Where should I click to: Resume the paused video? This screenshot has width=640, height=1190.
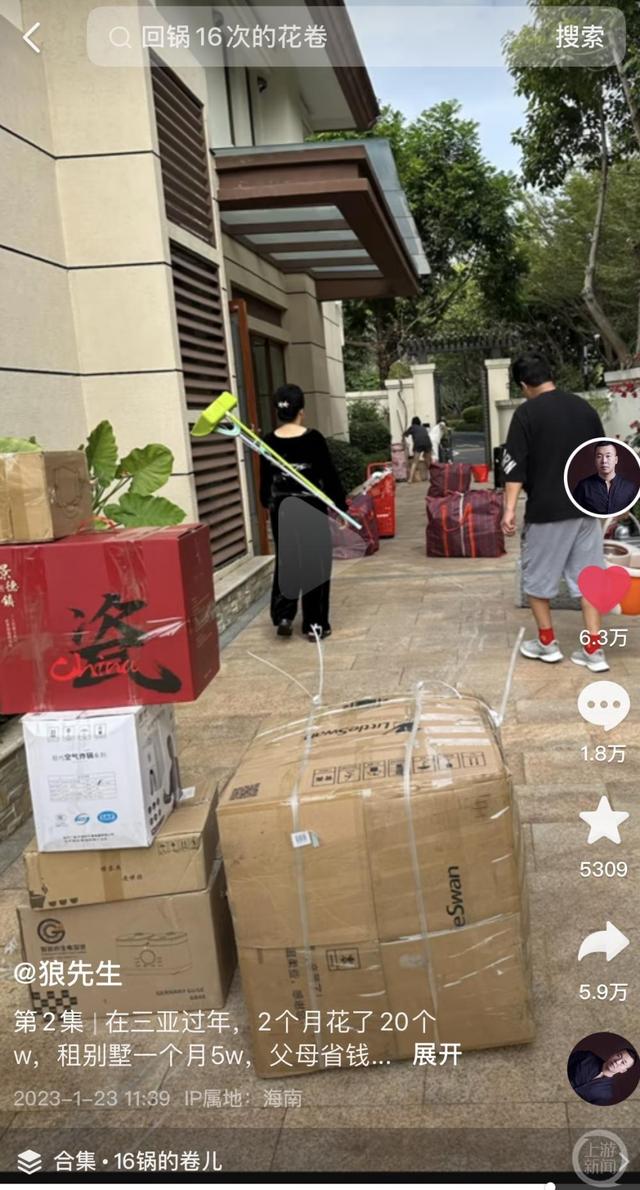(303, 548)
